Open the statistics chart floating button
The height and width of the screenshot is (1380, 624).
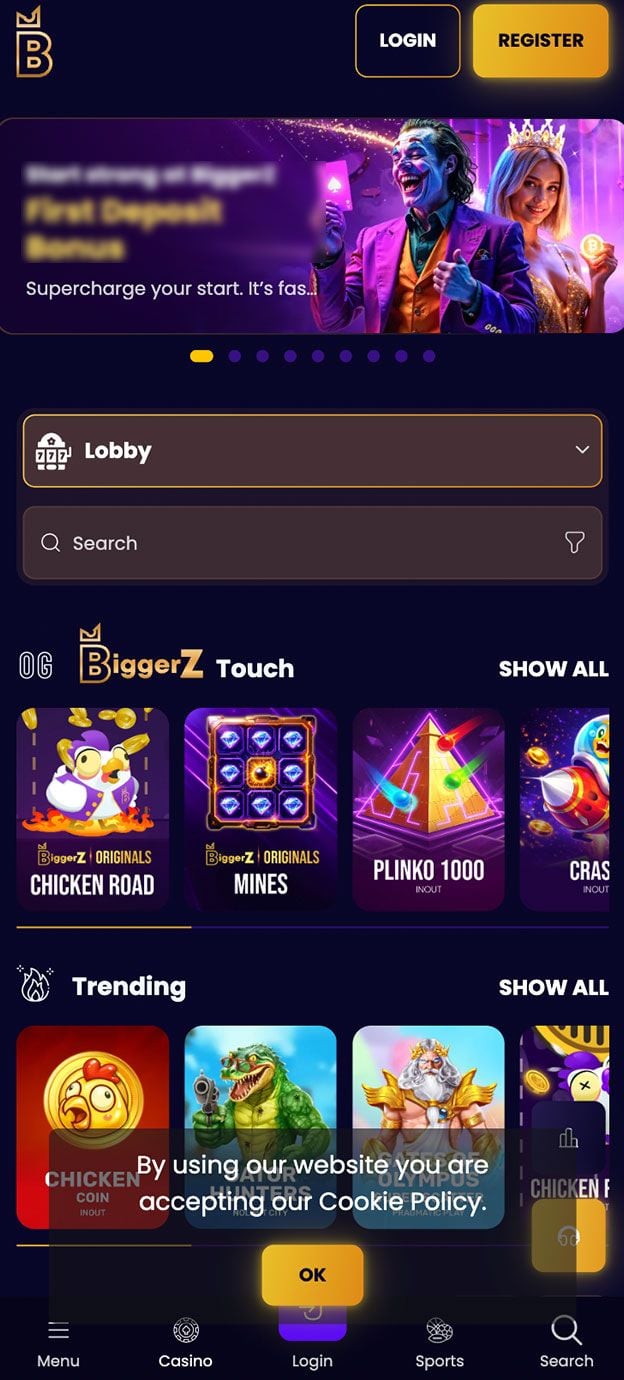coord(568,1138)
